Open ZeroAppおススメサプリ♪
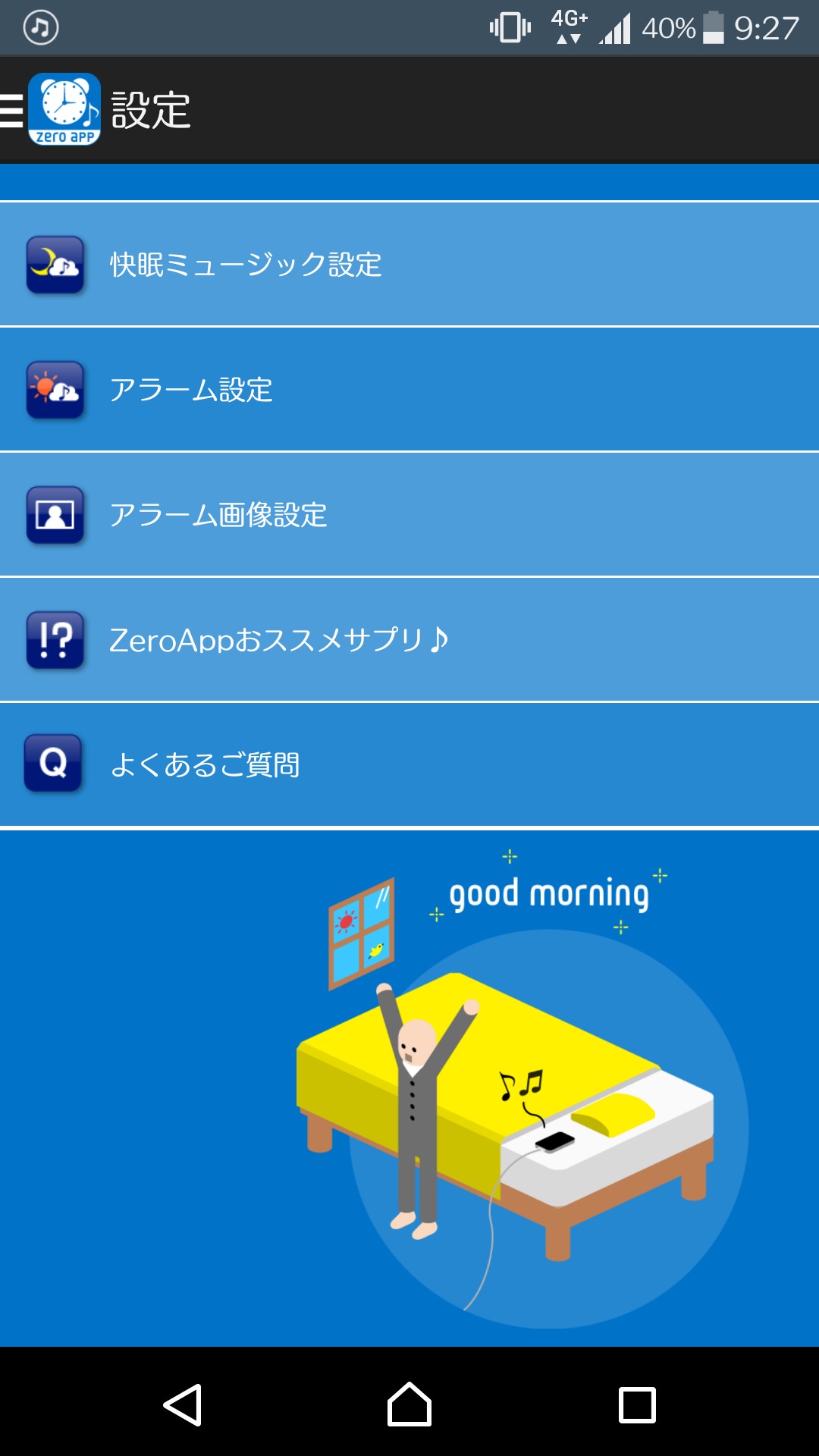Viewport: 819px width, 1456px height. pyautogui.click(x=409, y=640)
